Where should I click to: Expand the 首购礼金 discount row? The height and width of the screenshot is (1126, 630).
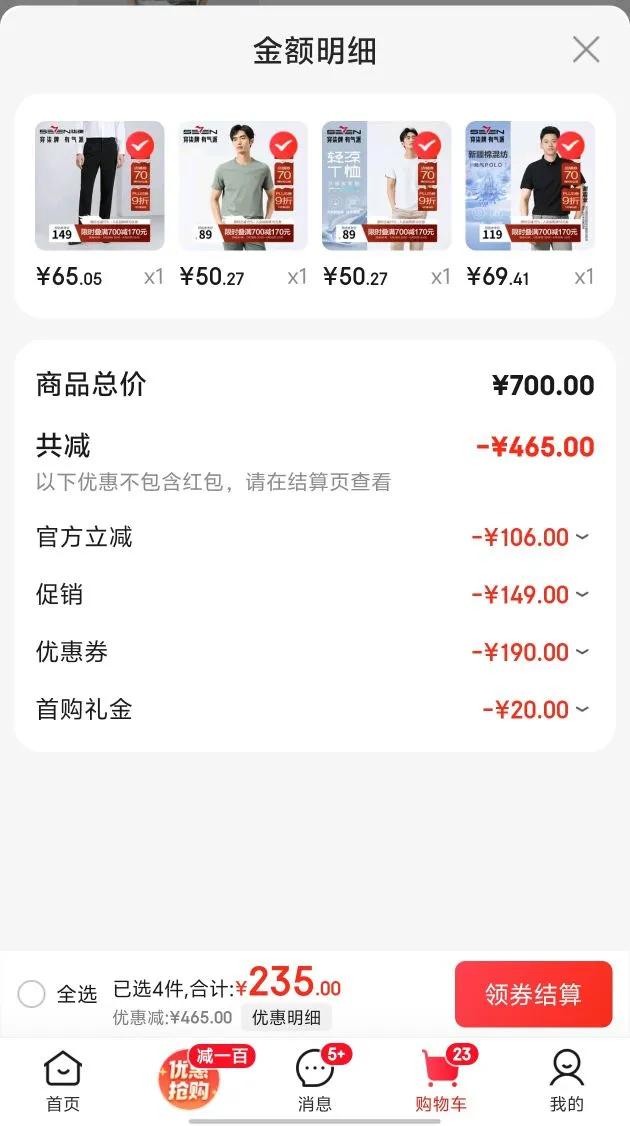(x=535, y=710)
